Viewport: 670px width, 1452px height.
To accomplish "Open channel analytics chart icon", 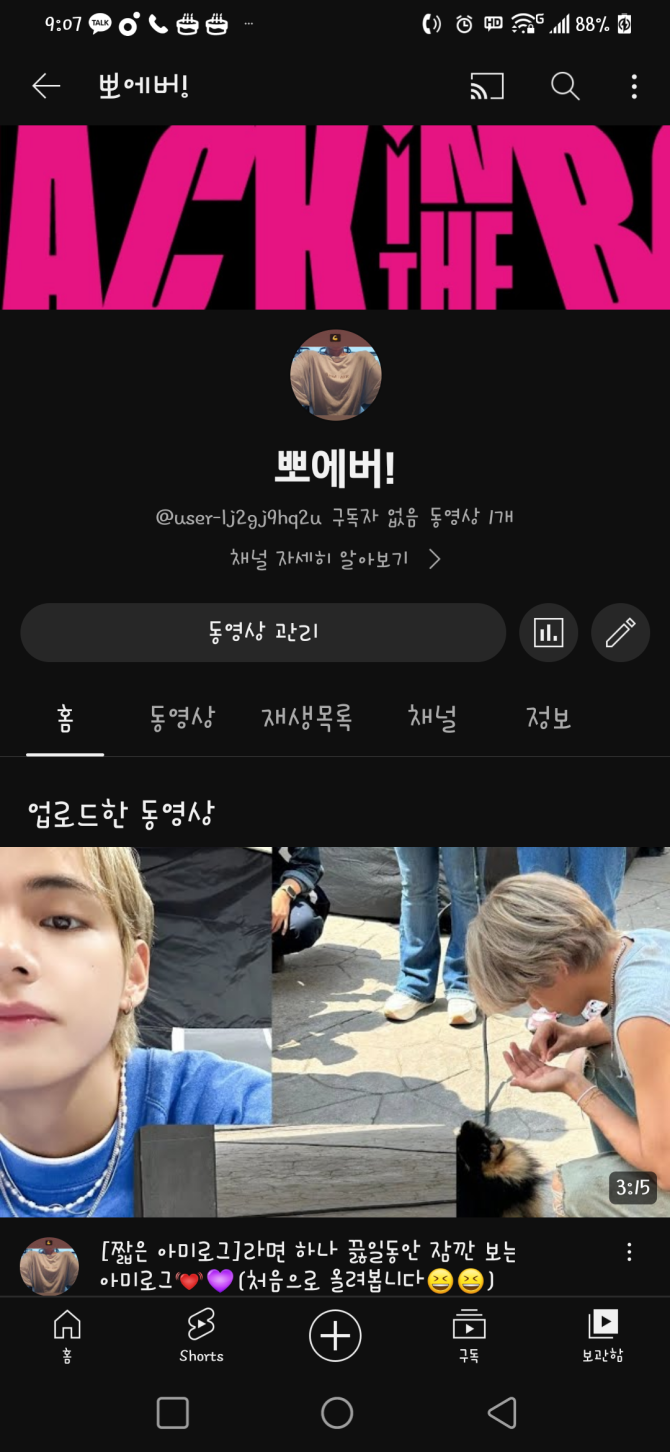I will [x=548, y=632].
